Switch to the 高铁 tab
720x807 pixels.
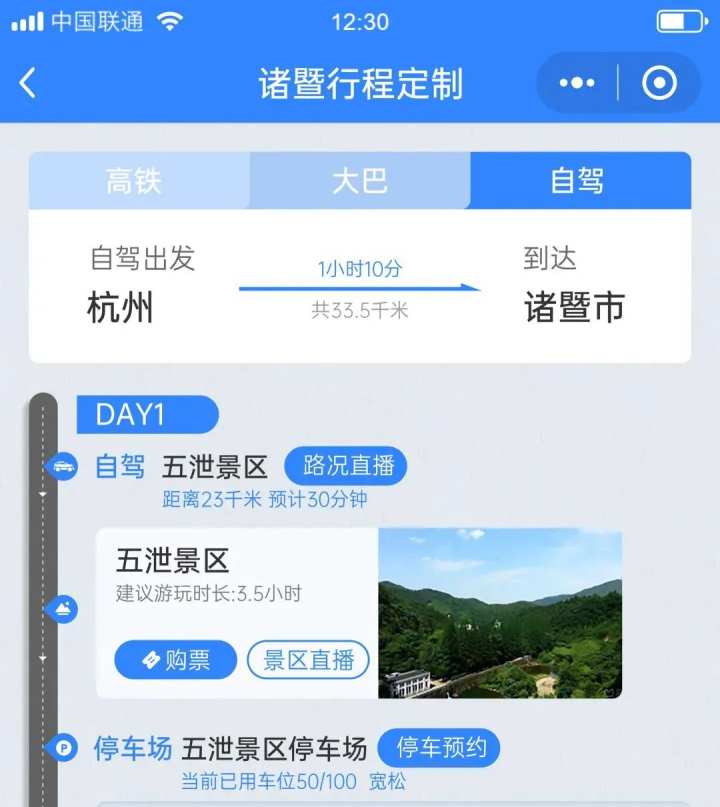[134, 181]
